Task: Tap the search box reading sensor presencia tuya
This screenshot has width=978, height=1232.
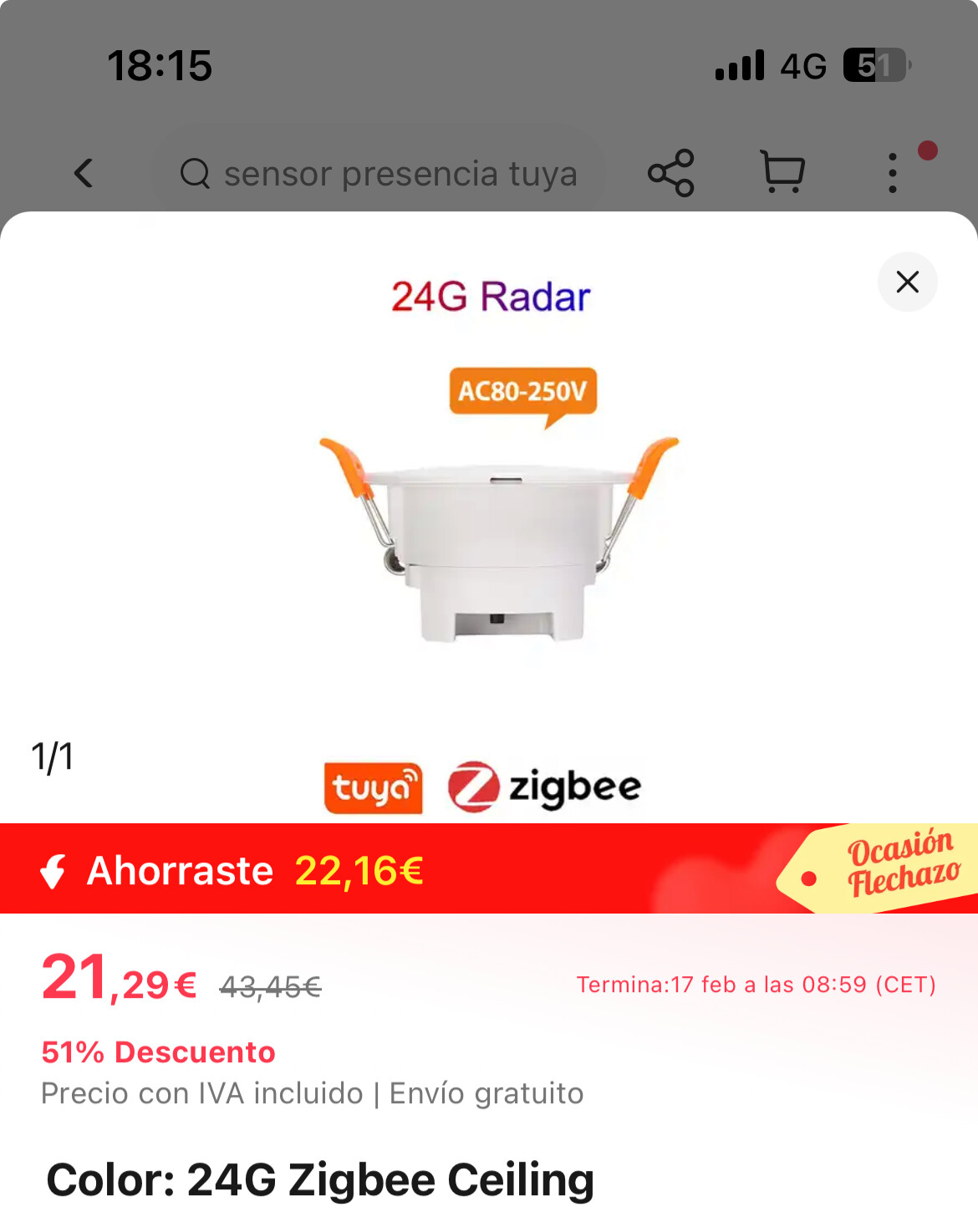Action: pyautogui.click(x=379, y=174)
